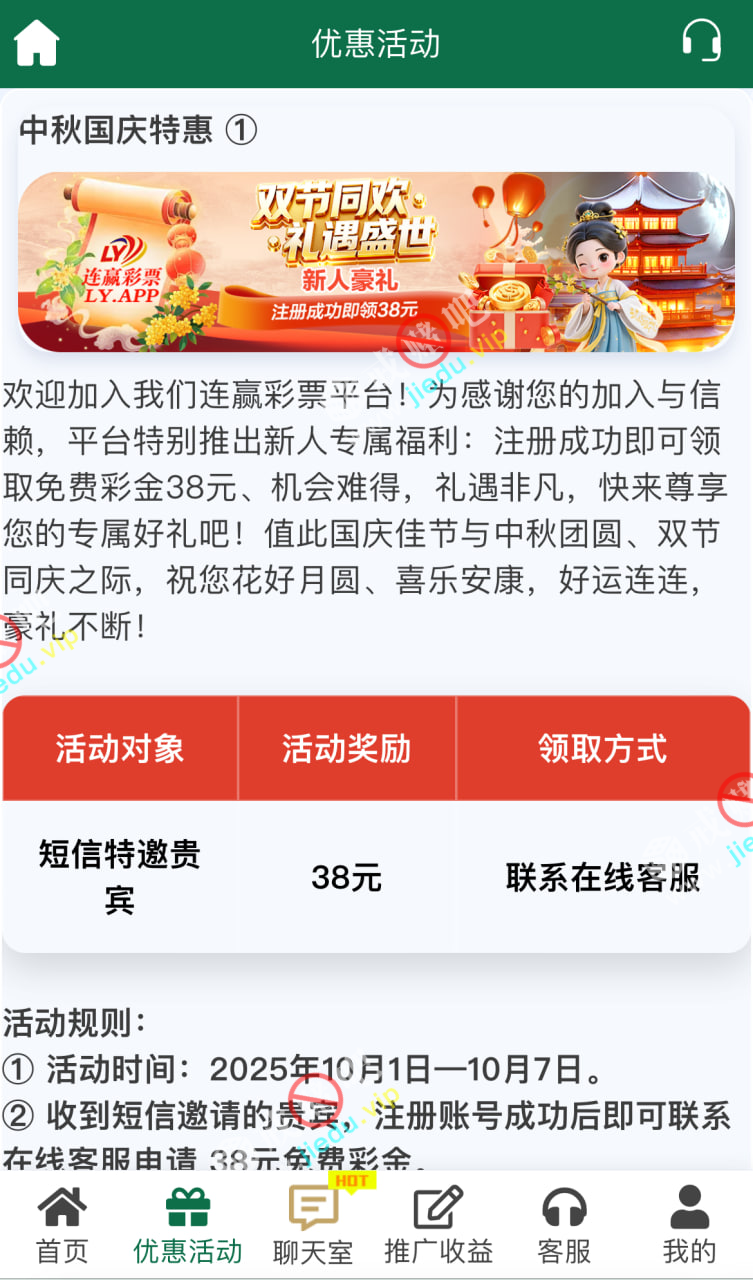This screenshot has width=753, height=1280.
Task: Select the 优惠活动 tab
Action: tap(188, 1225)
